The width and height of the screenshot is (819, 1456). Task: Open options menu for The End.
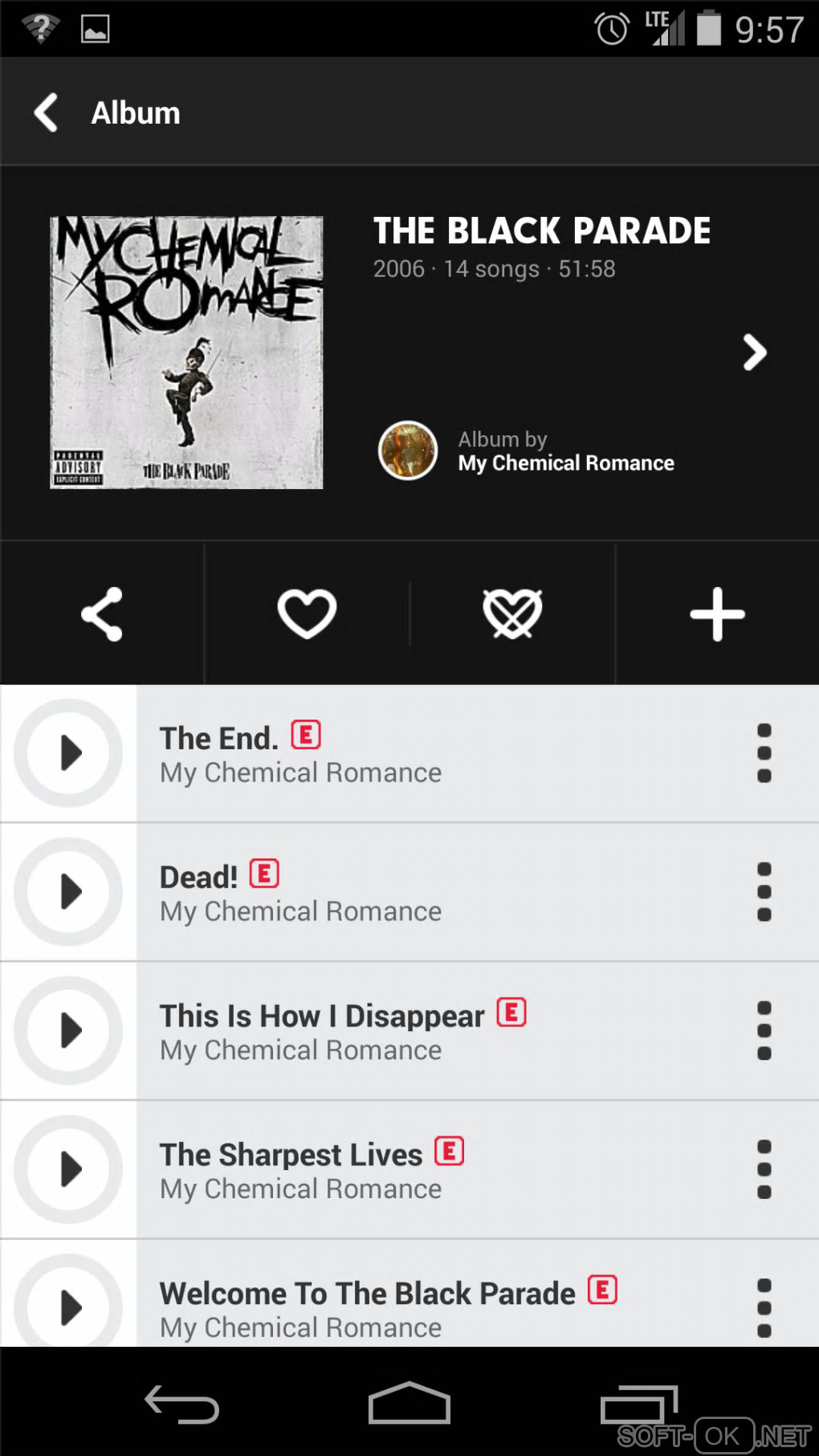pos(764,753)
